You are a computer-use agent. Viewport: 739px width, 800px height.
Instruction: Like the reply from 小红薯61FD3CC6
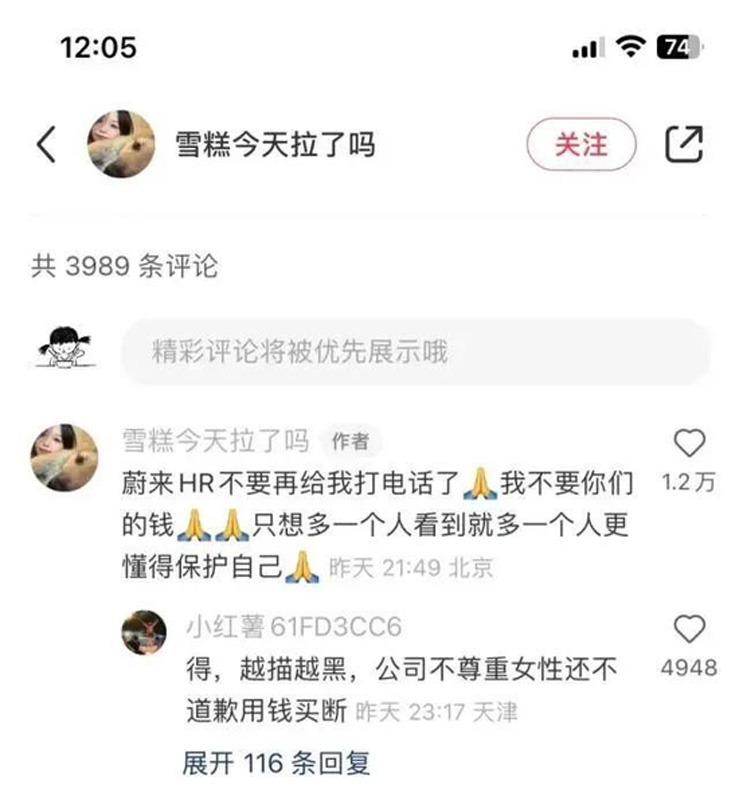(689, 629)
